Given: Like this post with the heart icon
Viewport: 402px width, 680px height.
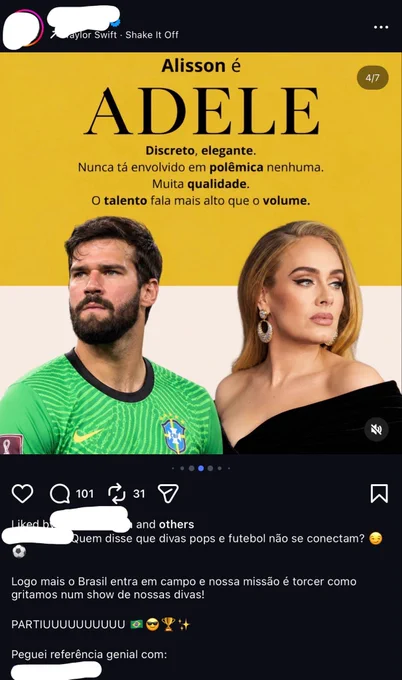Looking at the screenshot, I should [x=22, y=494].
